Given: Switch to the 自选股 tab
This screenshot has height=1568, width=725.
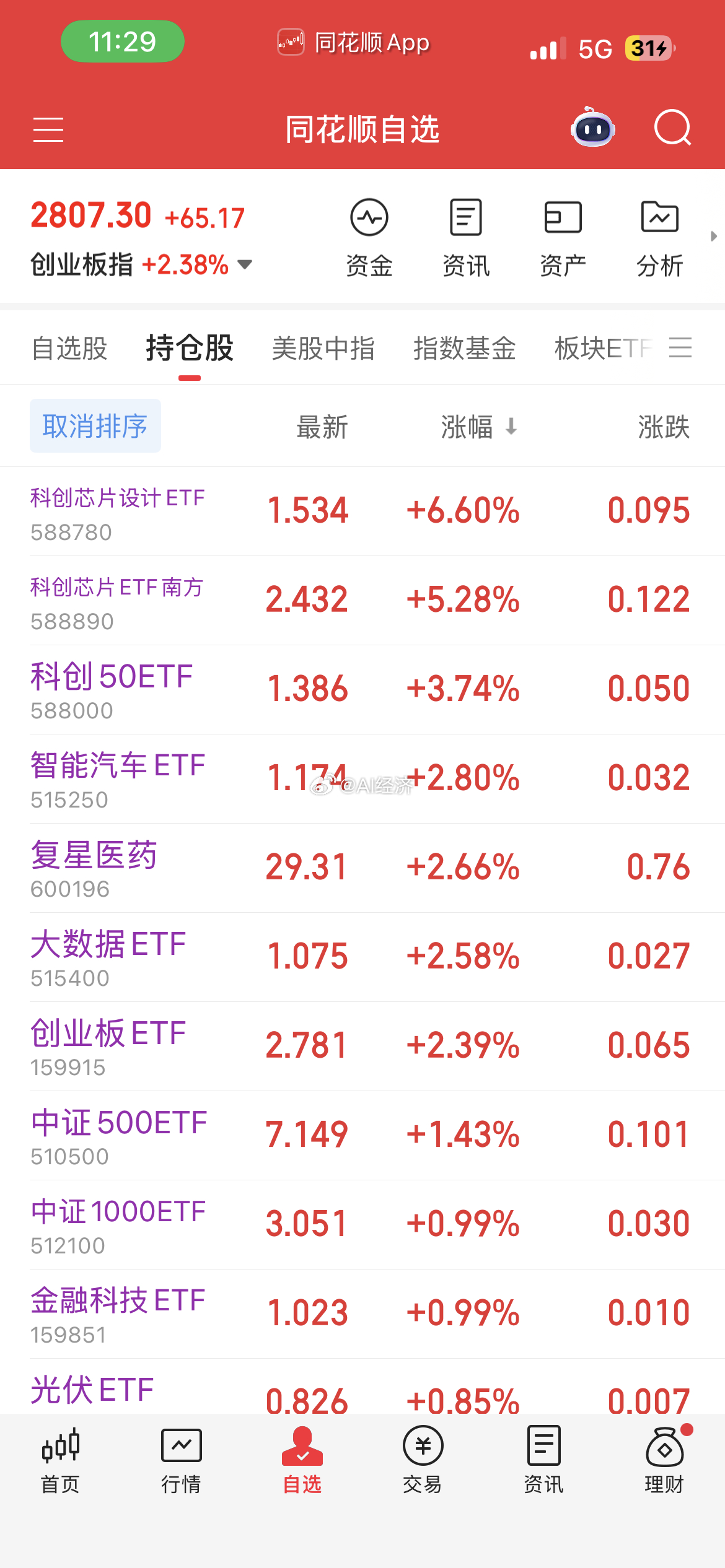Looking at the screenshot, I should (69, 348).
